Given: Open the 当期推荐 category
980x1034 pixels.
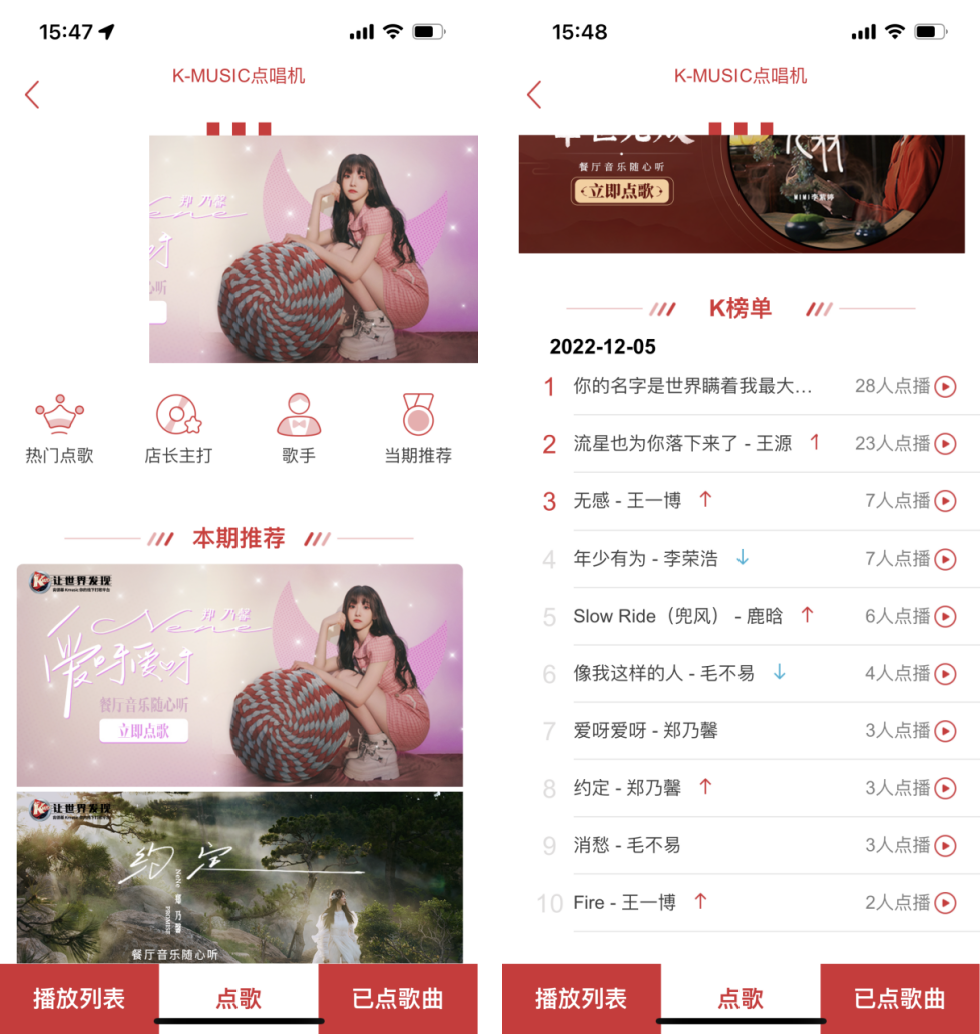Looking at the screenshot, I should (418, 428).
